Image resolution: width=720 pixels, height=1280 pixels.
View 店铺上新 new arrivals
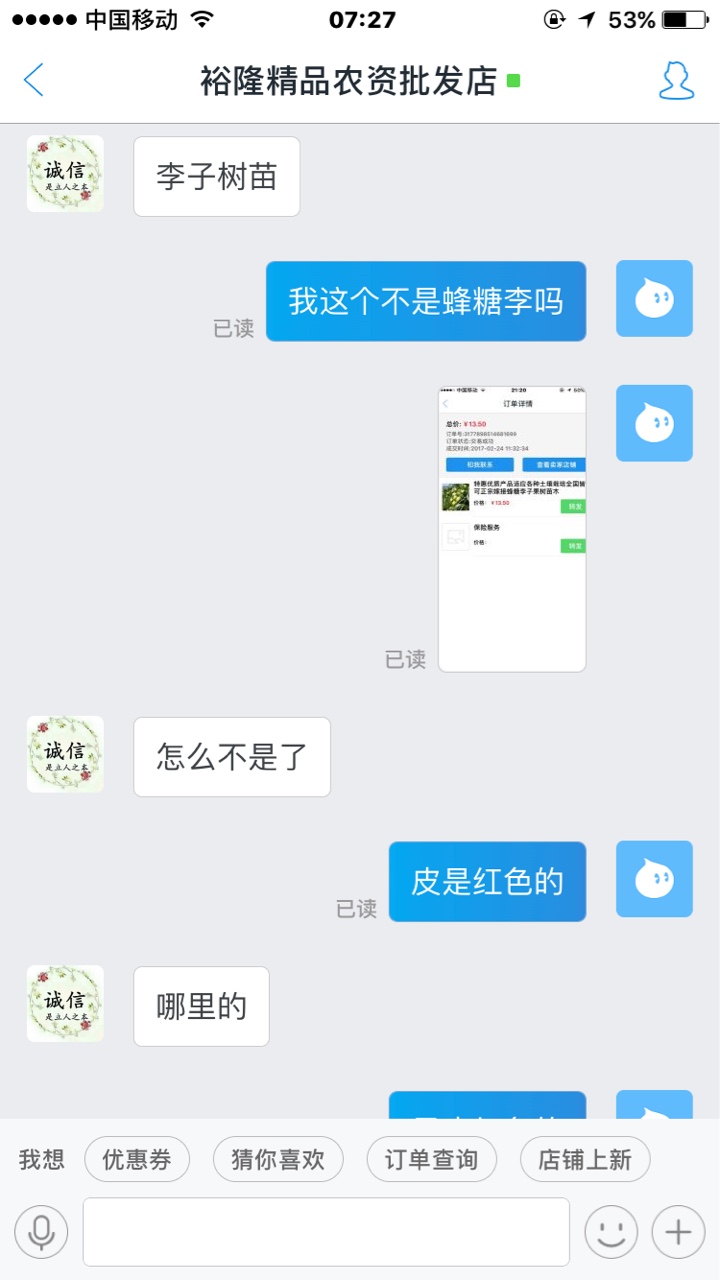point(585,1160)
